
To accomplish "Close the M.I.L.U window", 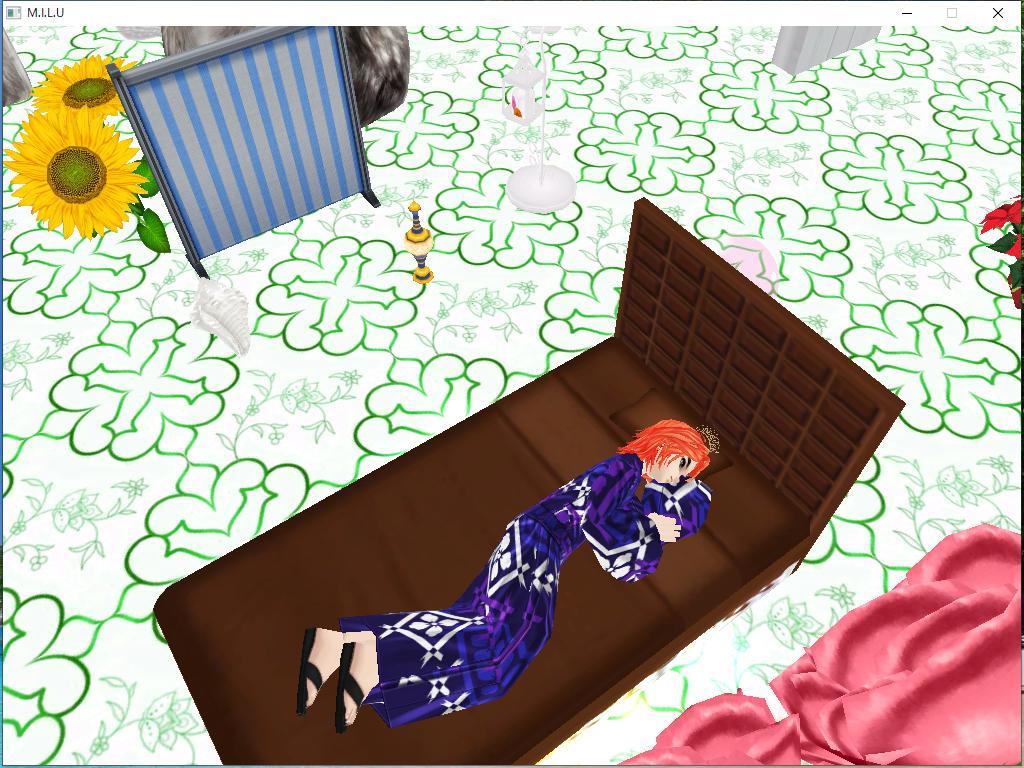I will pyautogui.click(x=997, y=13).
